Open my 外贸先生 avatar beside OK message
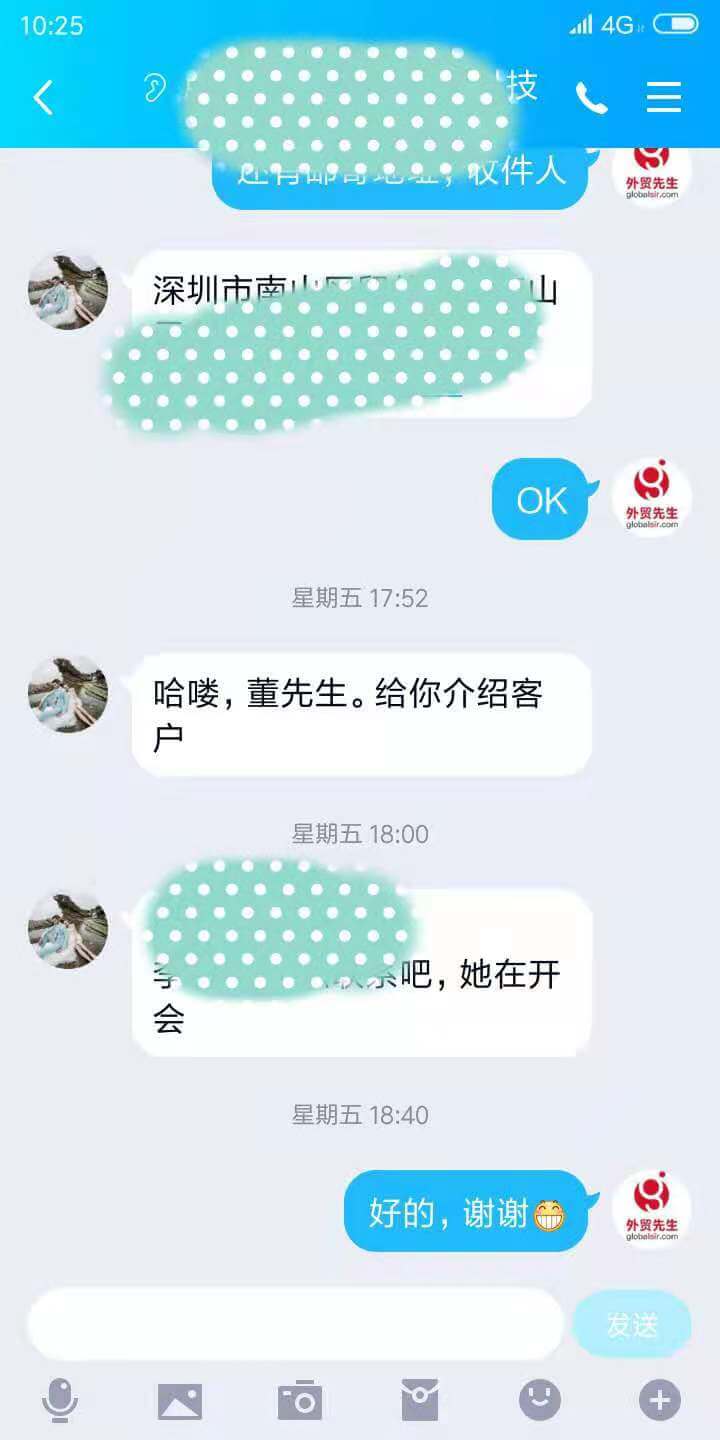 652,498
